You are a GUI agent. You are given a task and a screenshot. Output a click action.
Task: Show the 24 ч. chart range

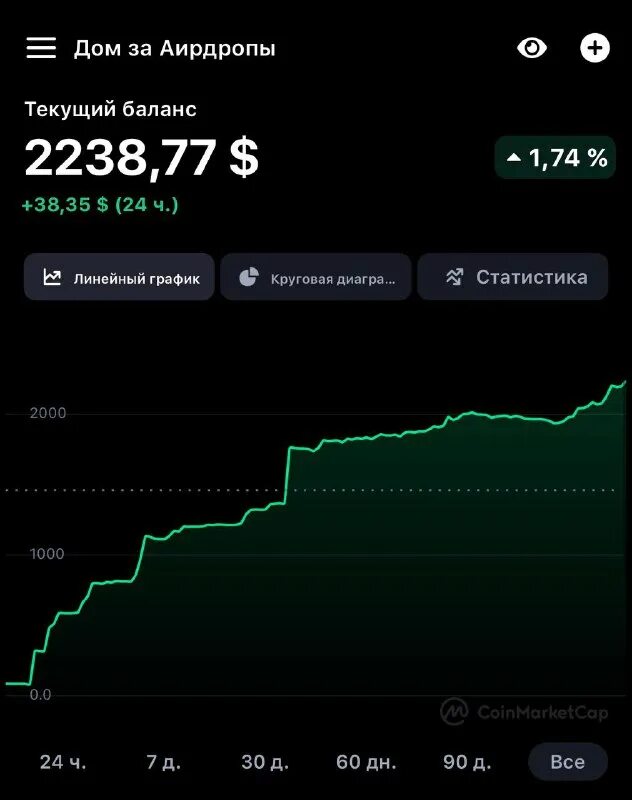point(63,762)
